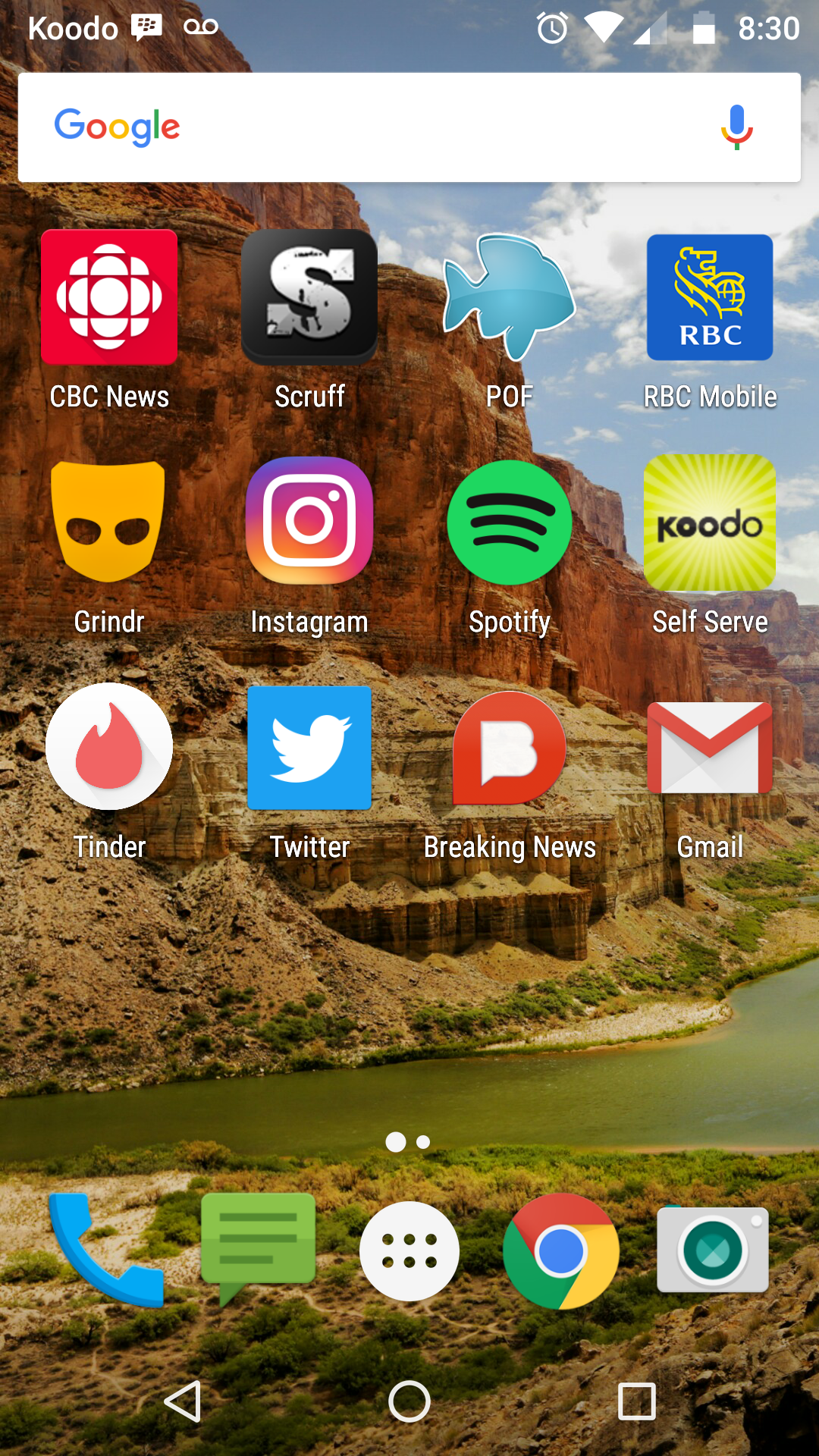Start voice search with the microphone
Screen dimensions: 819x1456
pyautogui.click(x=736, y=127)
